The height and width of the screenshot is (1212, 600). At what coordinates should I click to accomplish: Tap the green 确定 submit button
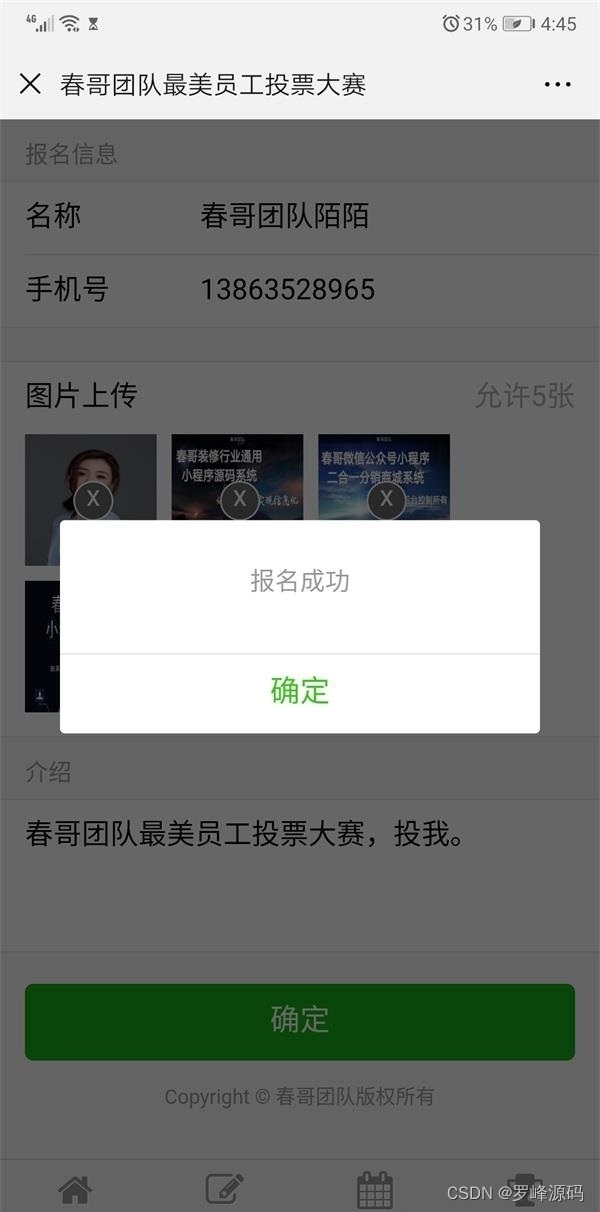pos(299,1021)
